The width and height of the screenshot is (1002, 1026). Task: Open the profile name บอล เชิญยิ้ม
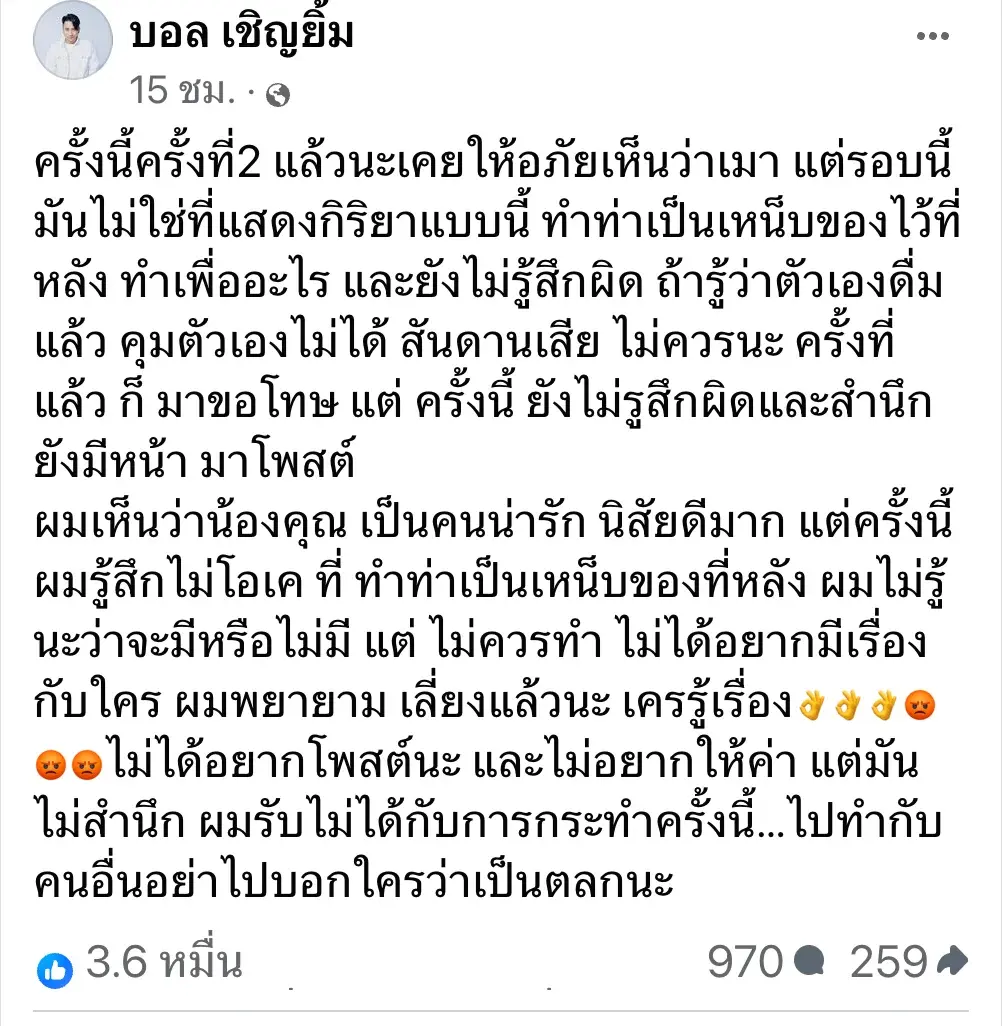pos(242,36)
